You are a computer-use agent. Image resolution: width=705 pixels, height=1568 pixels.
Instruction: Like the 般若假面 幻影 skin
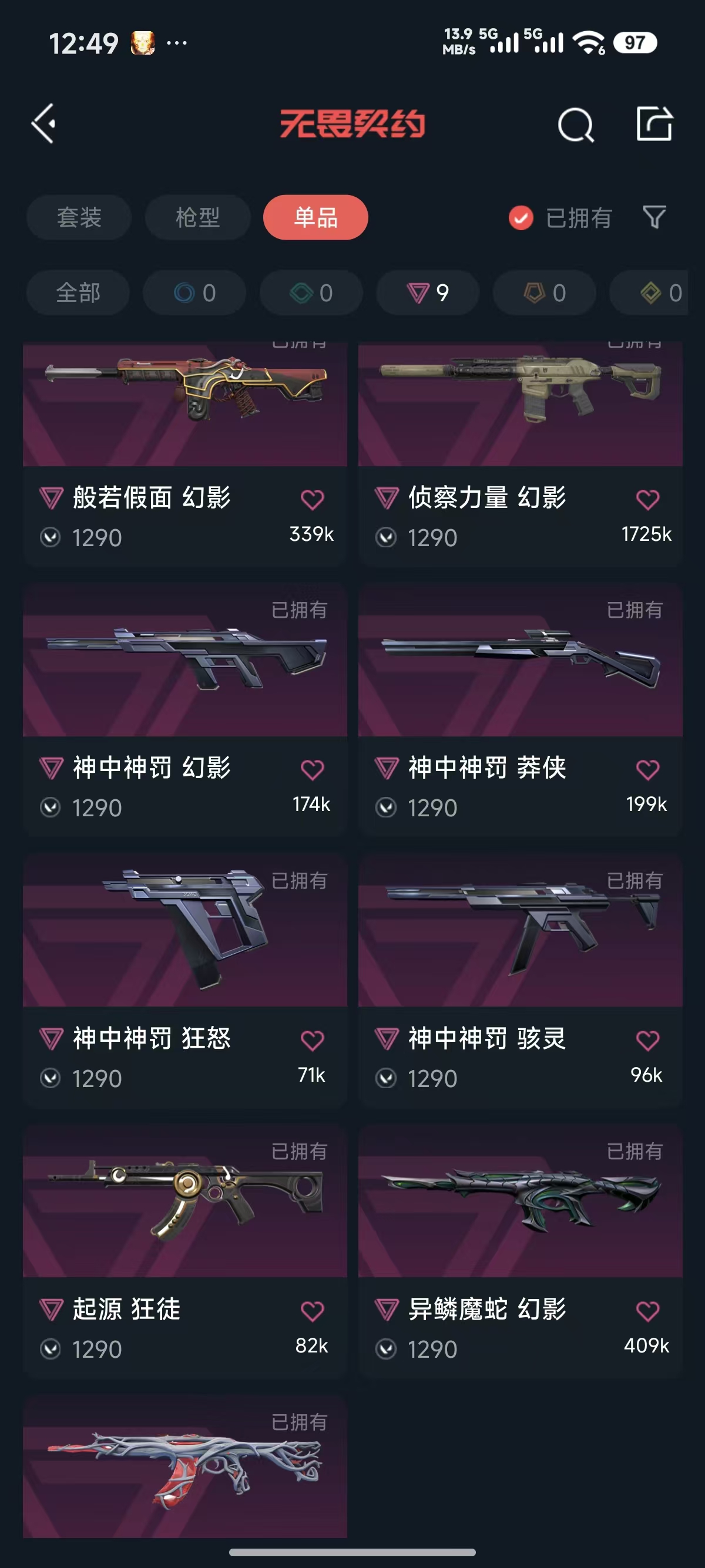coord(313,500)
